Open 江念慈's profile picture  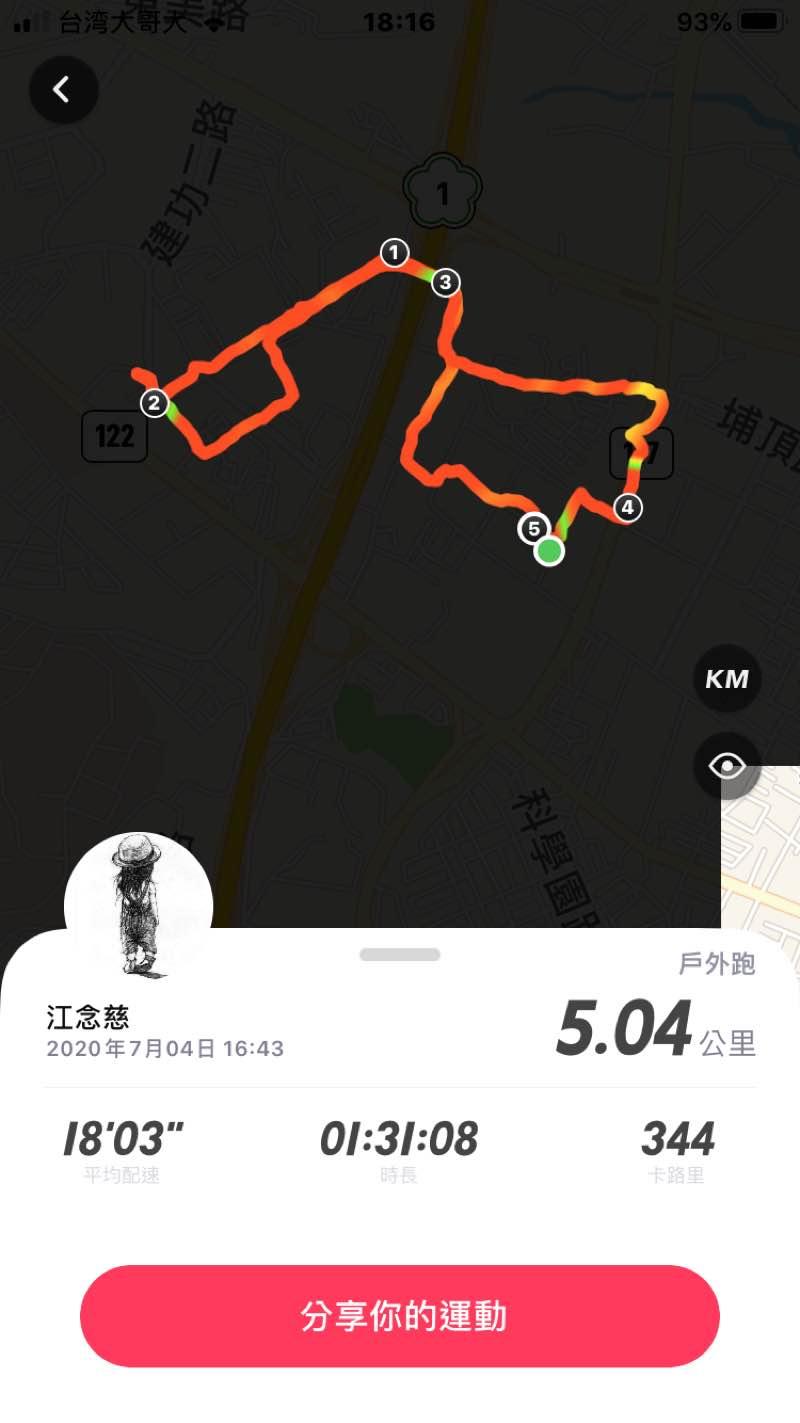click(x=138, y=905)
